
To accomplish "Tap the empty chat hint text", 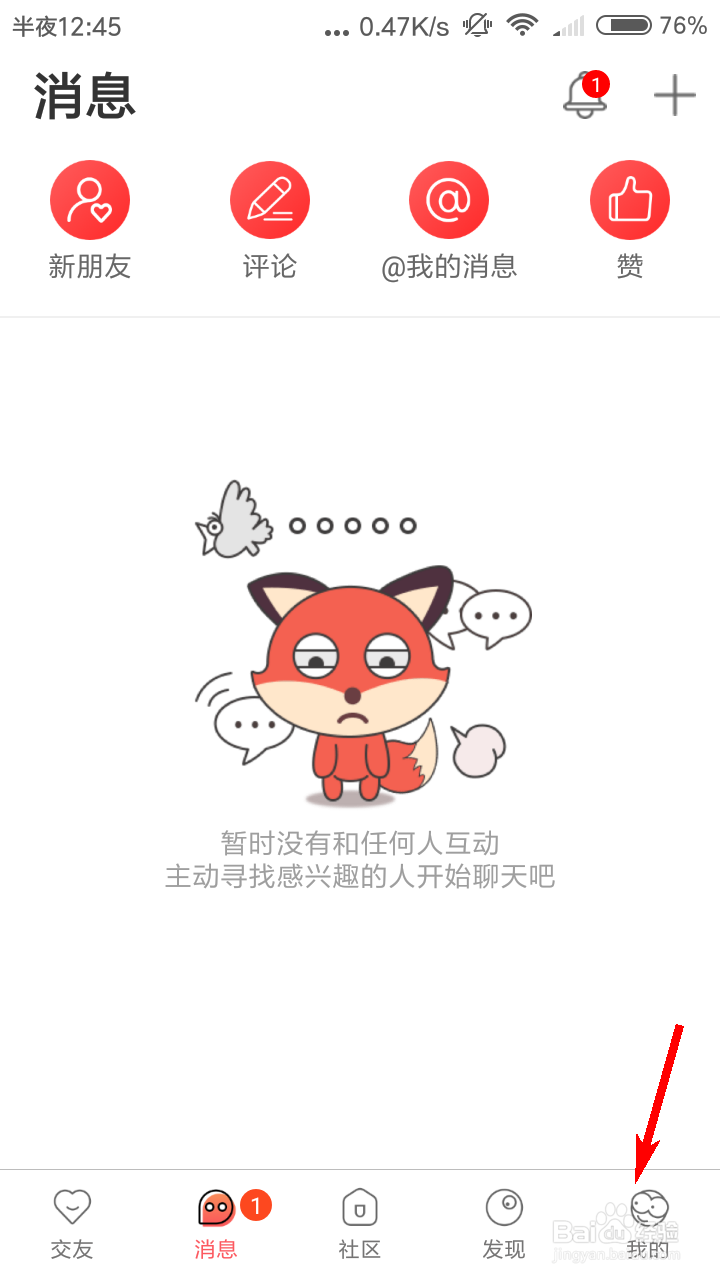I will click(x=360, y=860).
